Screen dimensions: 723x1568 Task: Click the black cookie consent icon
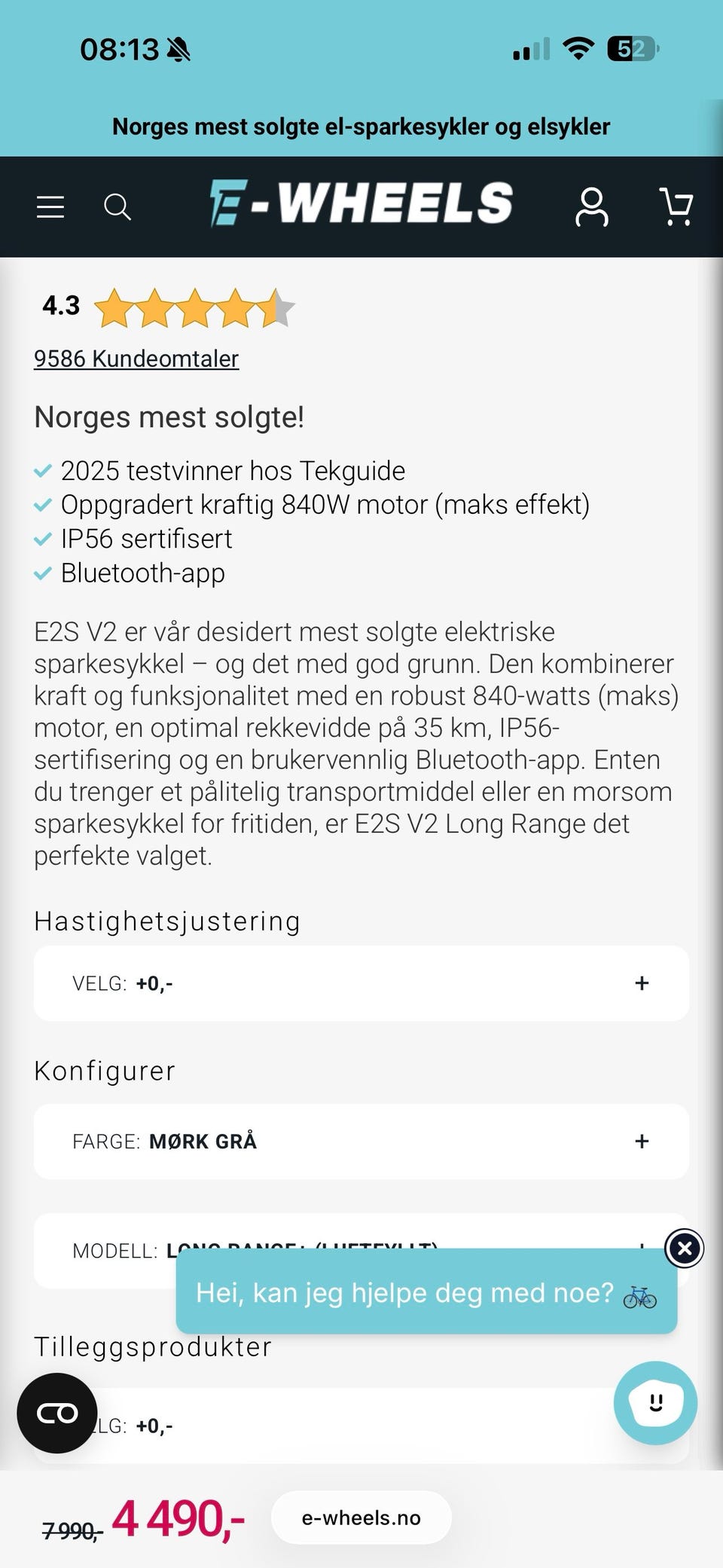[57, 1413]
